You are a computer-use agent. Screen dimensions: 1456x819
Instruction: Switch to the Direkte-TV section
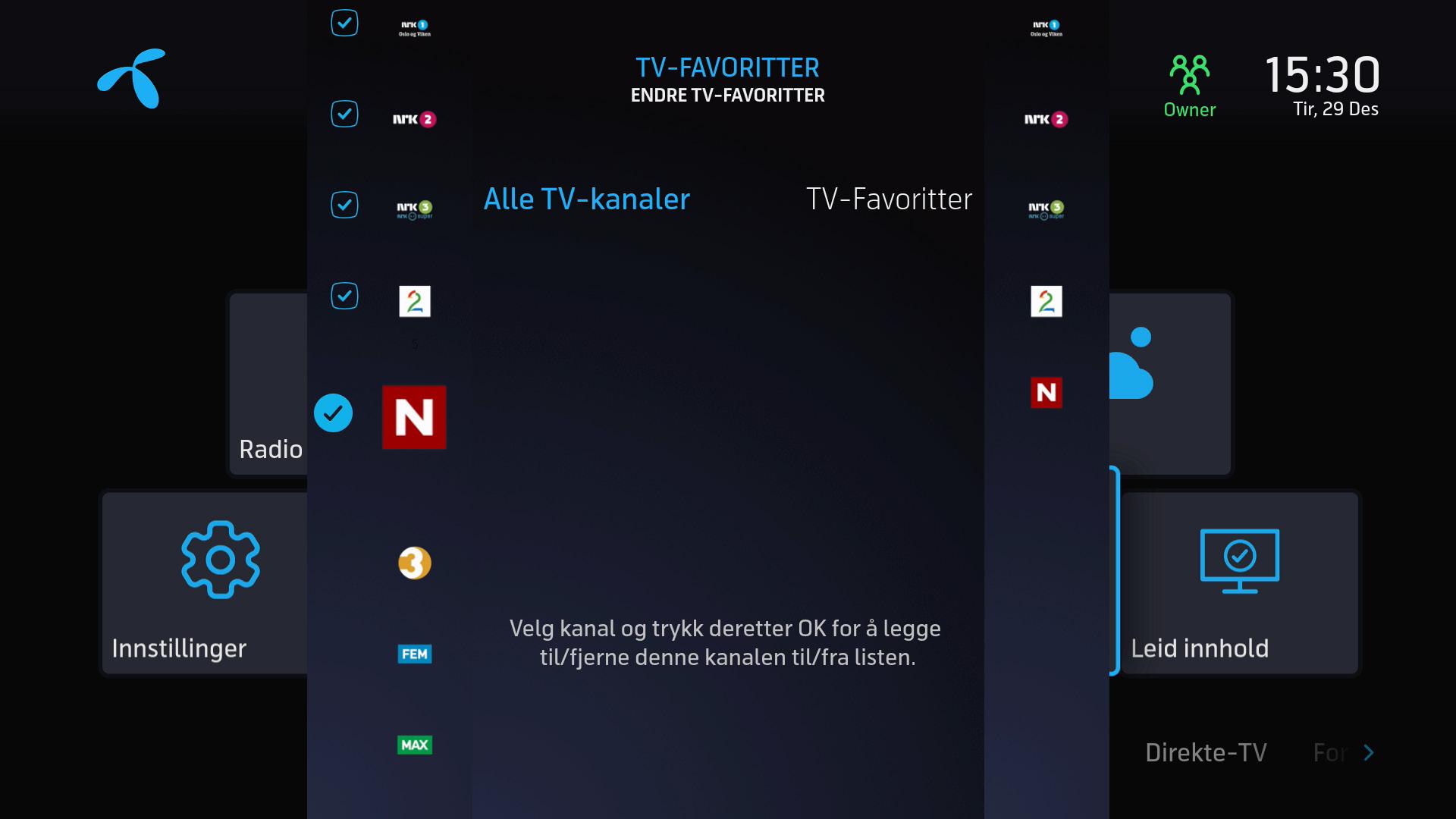(x=1205, y=752)
